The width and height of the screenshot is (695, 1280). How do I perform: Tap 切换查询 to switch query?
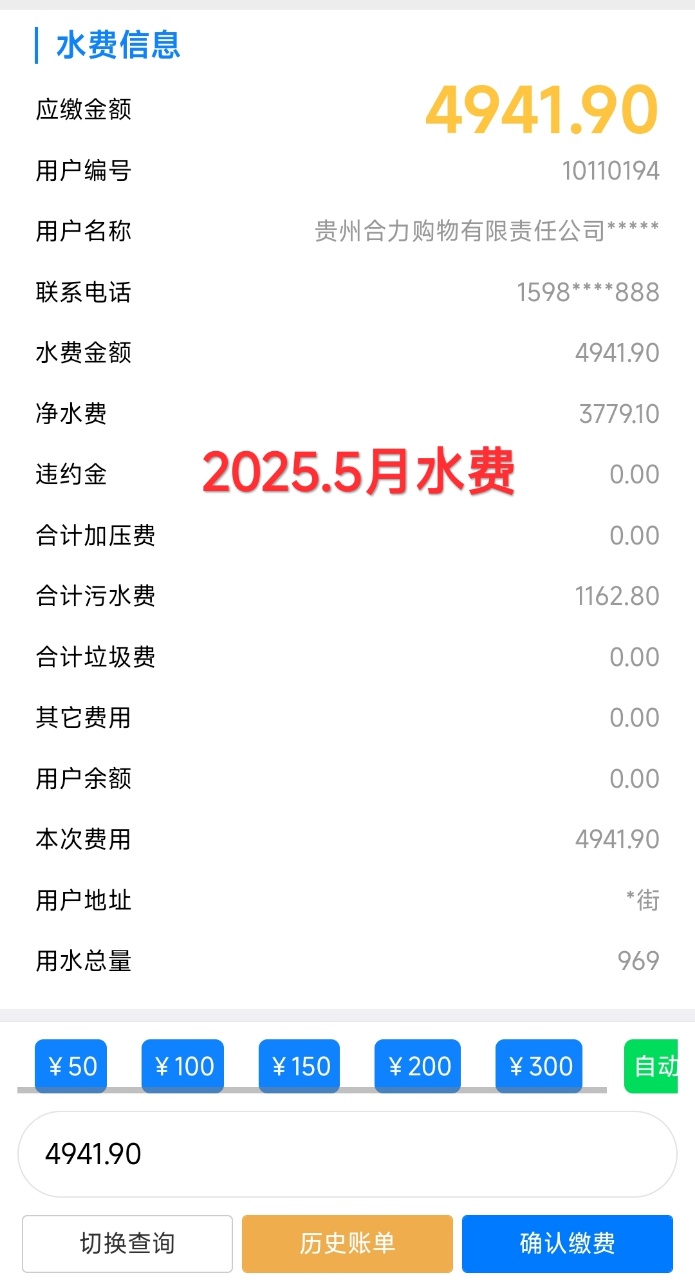point(127,1243)
